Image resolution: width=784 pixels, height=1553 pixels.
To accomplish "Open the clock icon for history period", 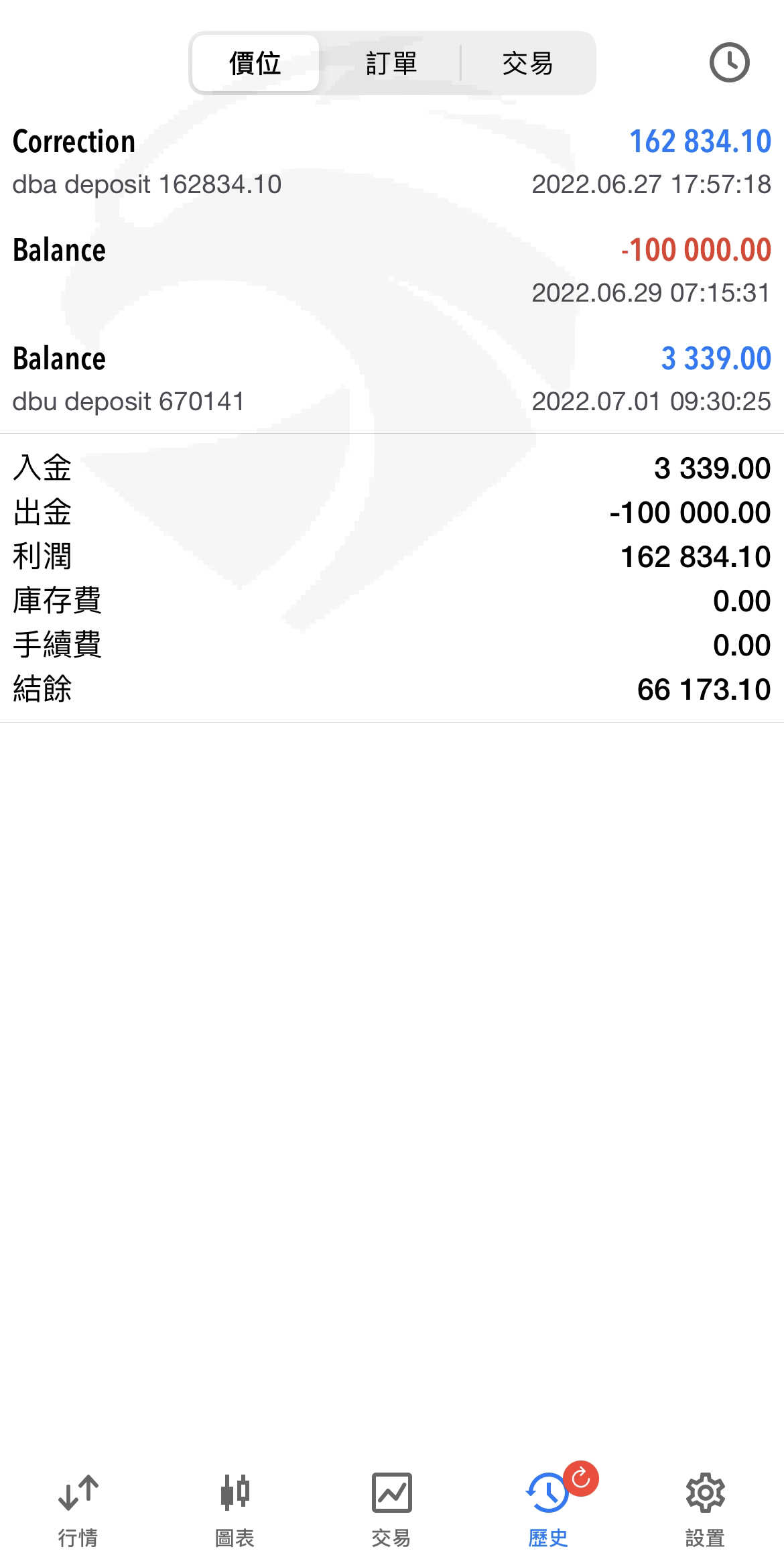I will [729, 63].
